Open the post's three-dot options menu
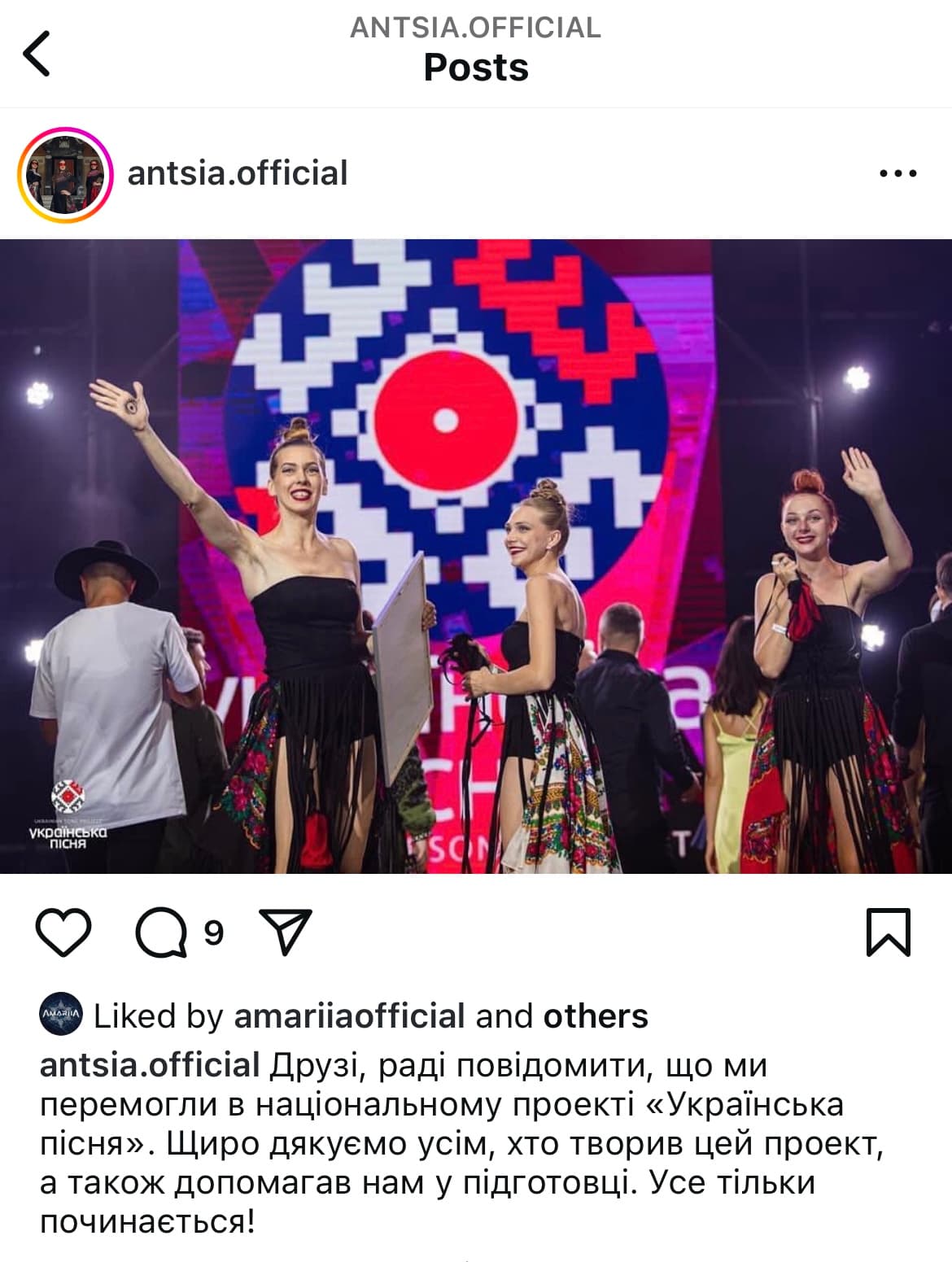 [898, 173]
